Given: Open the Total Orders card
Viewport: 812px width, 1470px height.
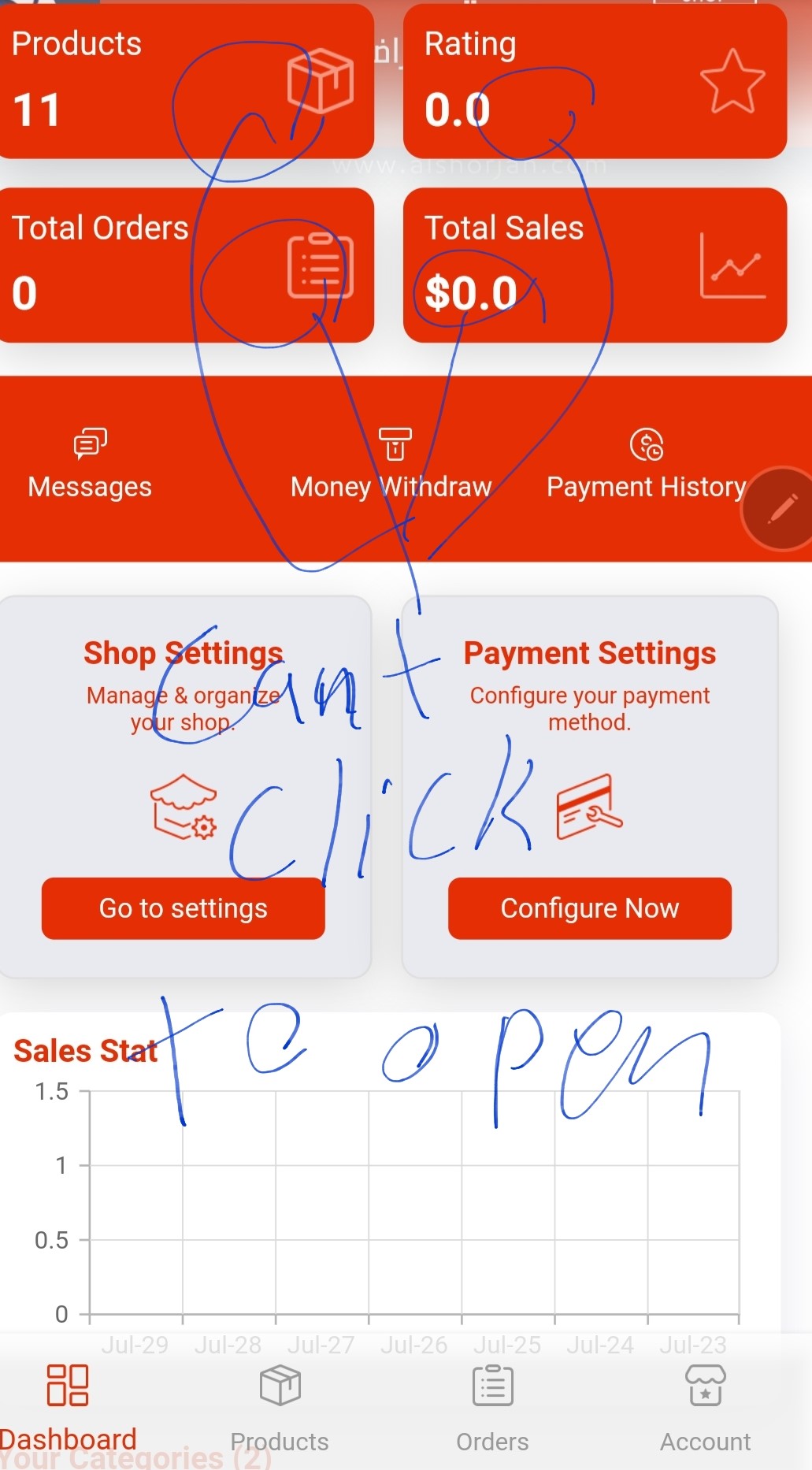Looking at the screenshot, I should click(x=185, y=265).
